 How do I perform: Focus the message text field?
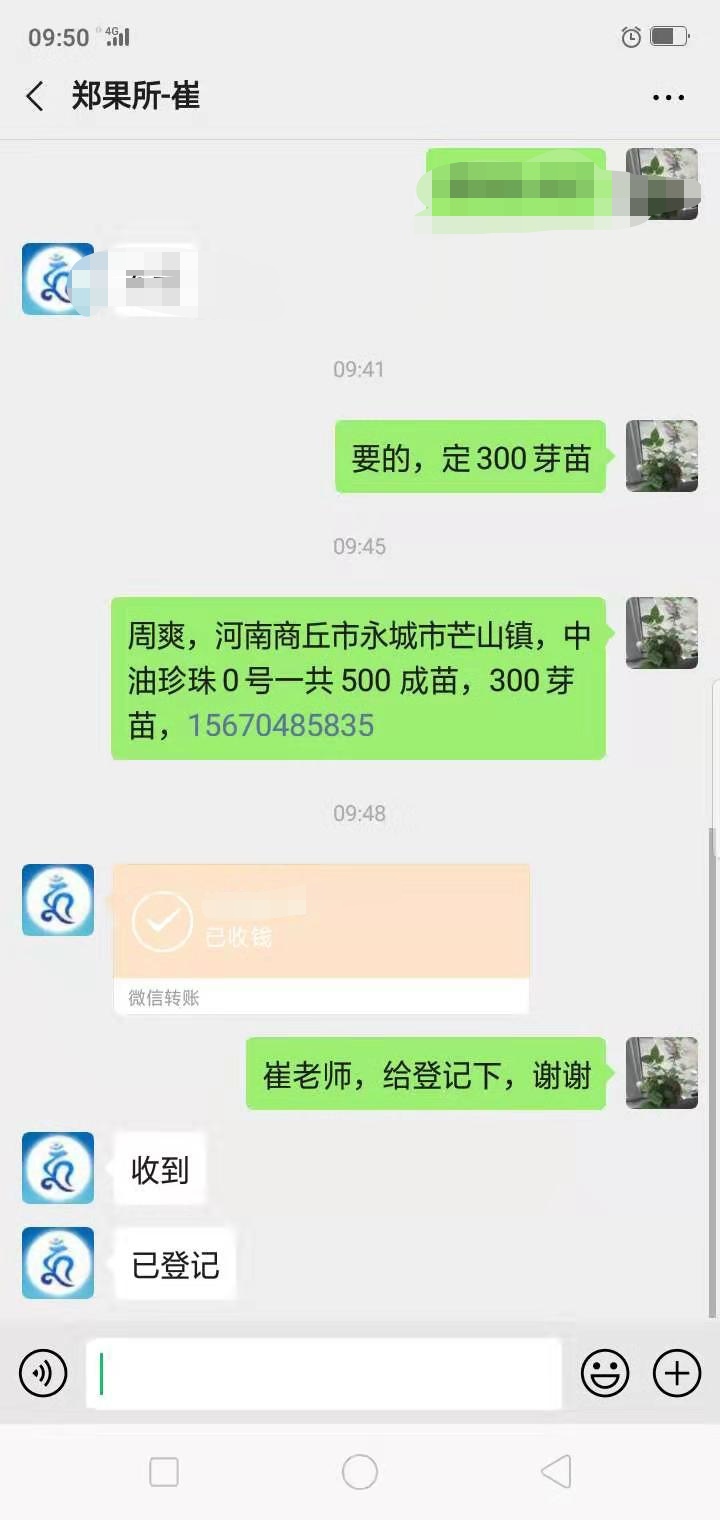tap(323, 1373)
